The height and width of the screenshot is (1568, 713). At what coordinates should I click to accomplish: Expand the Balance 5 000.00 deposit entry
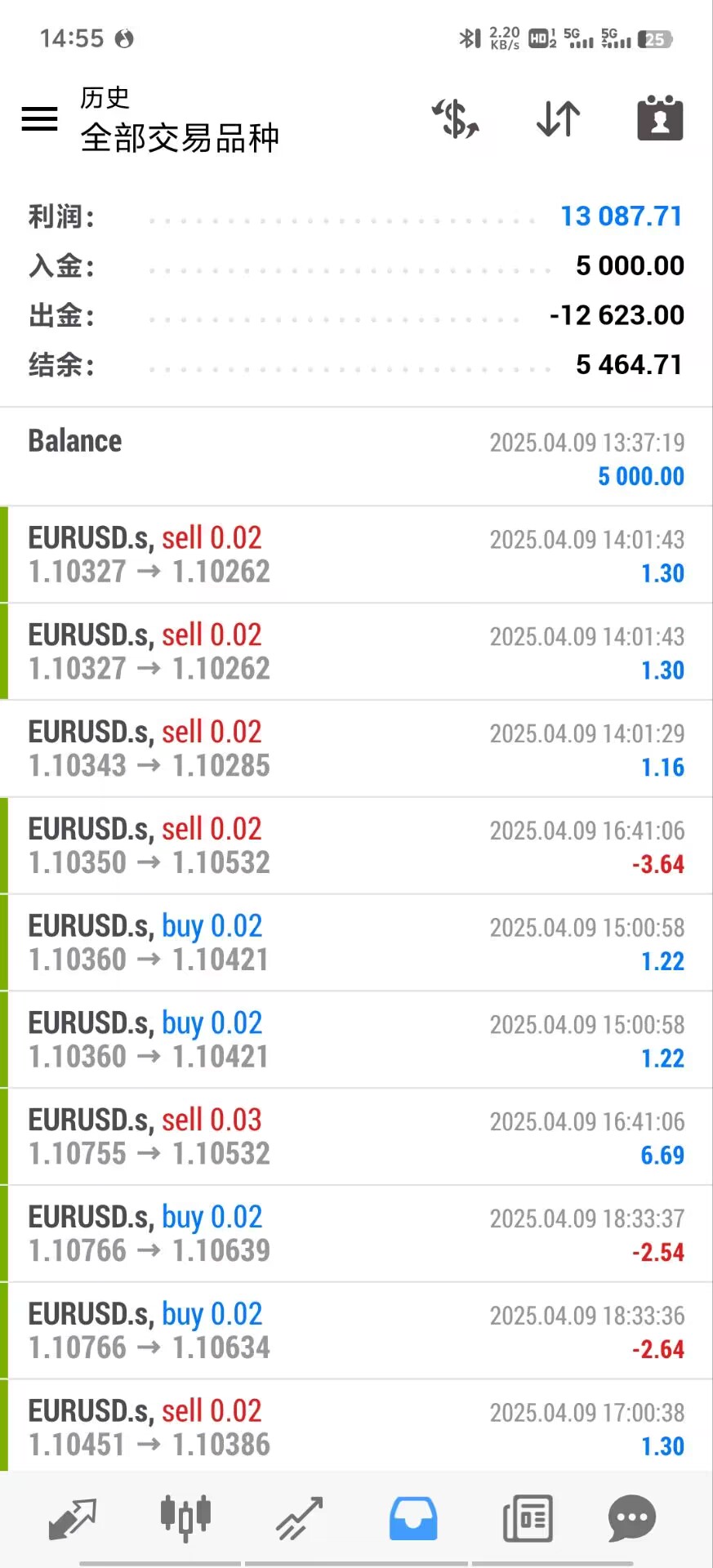pos(356,457)
